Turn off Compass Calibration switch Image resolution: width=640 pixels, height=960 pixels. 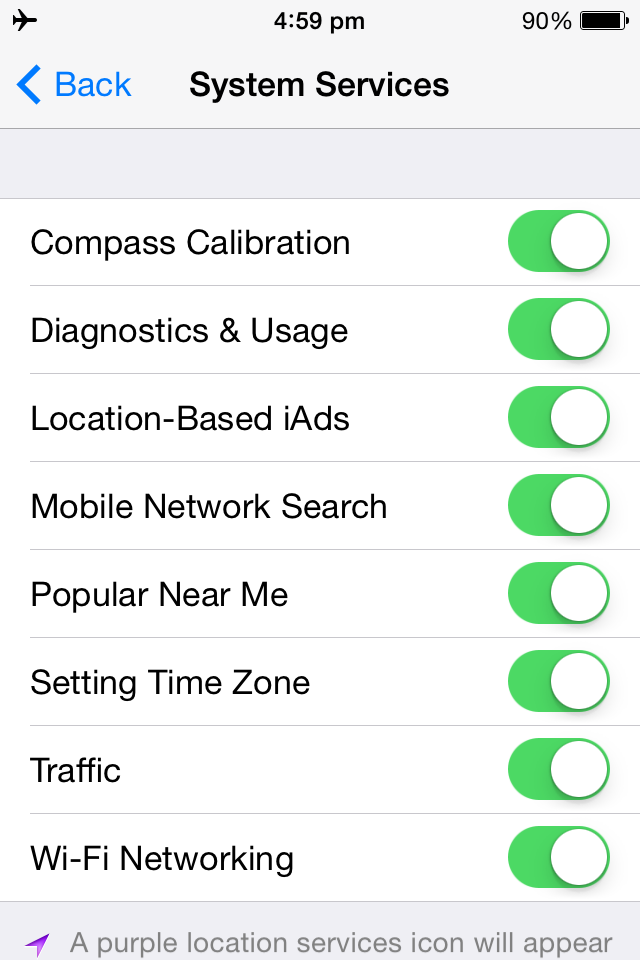click(559, 242)
